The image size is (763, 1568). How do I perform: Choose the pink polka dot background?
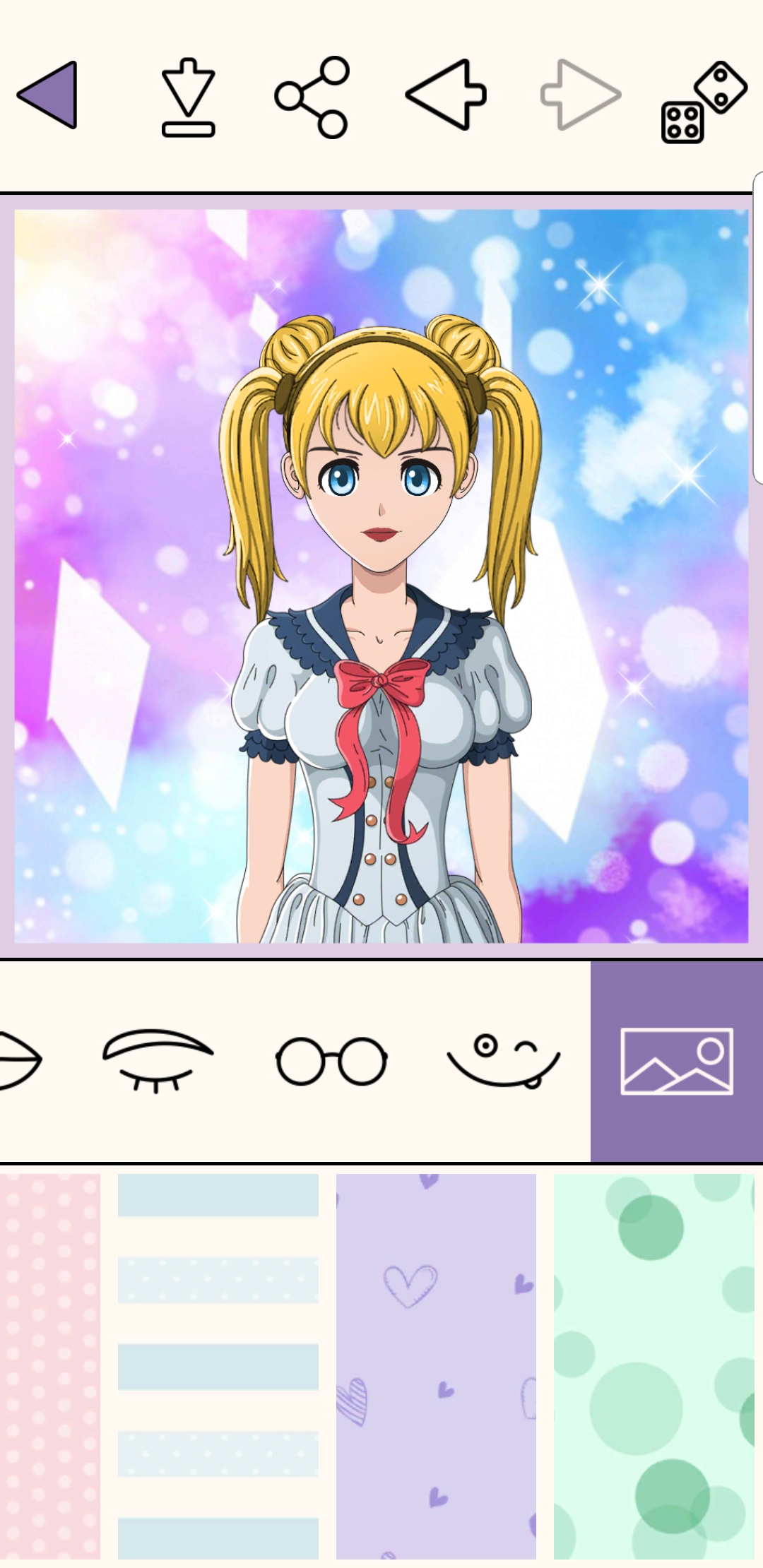tap(50, 1366)
